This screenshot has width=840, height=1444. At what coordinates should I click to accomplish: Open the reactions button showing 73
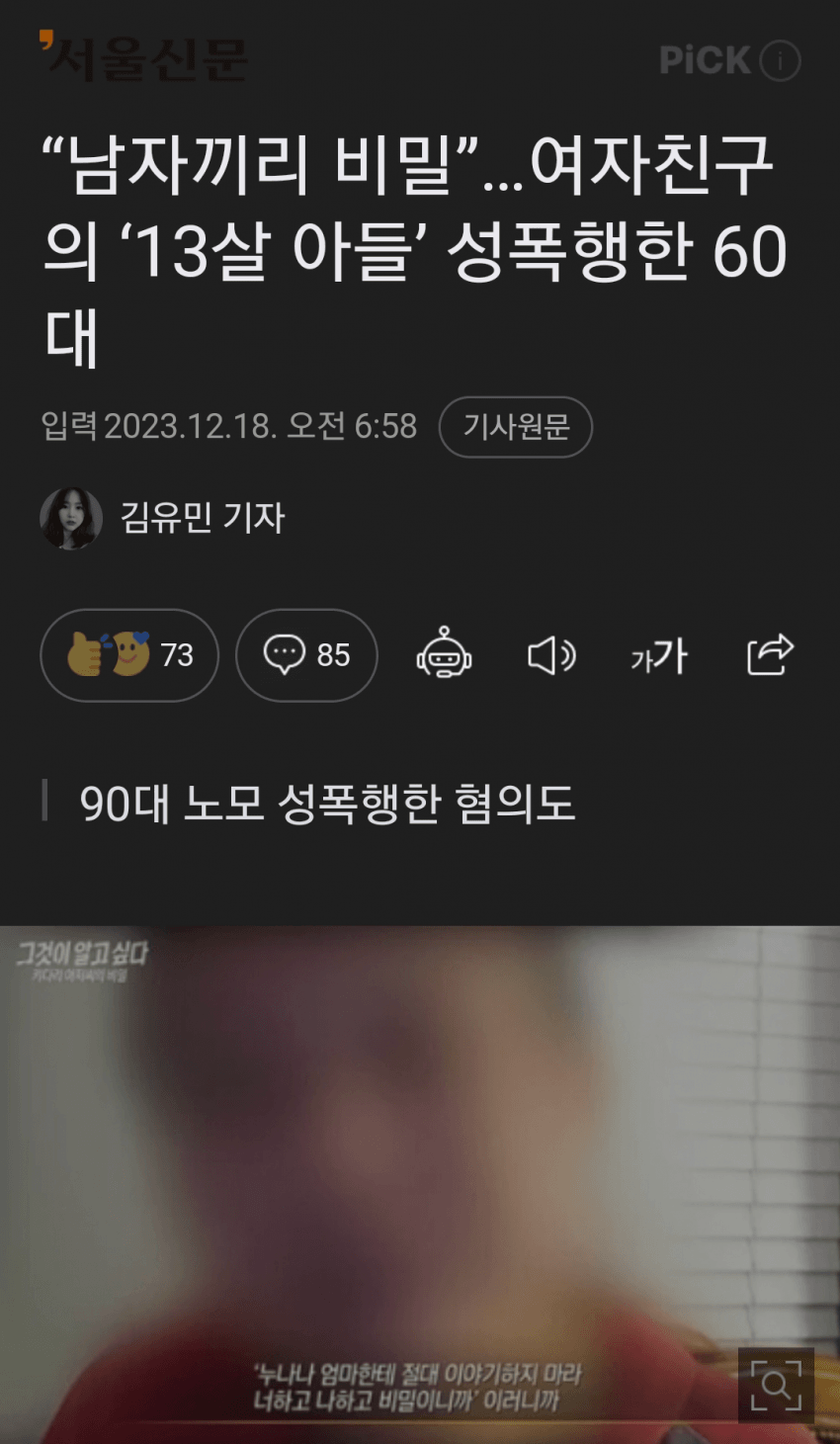[128, 655]
